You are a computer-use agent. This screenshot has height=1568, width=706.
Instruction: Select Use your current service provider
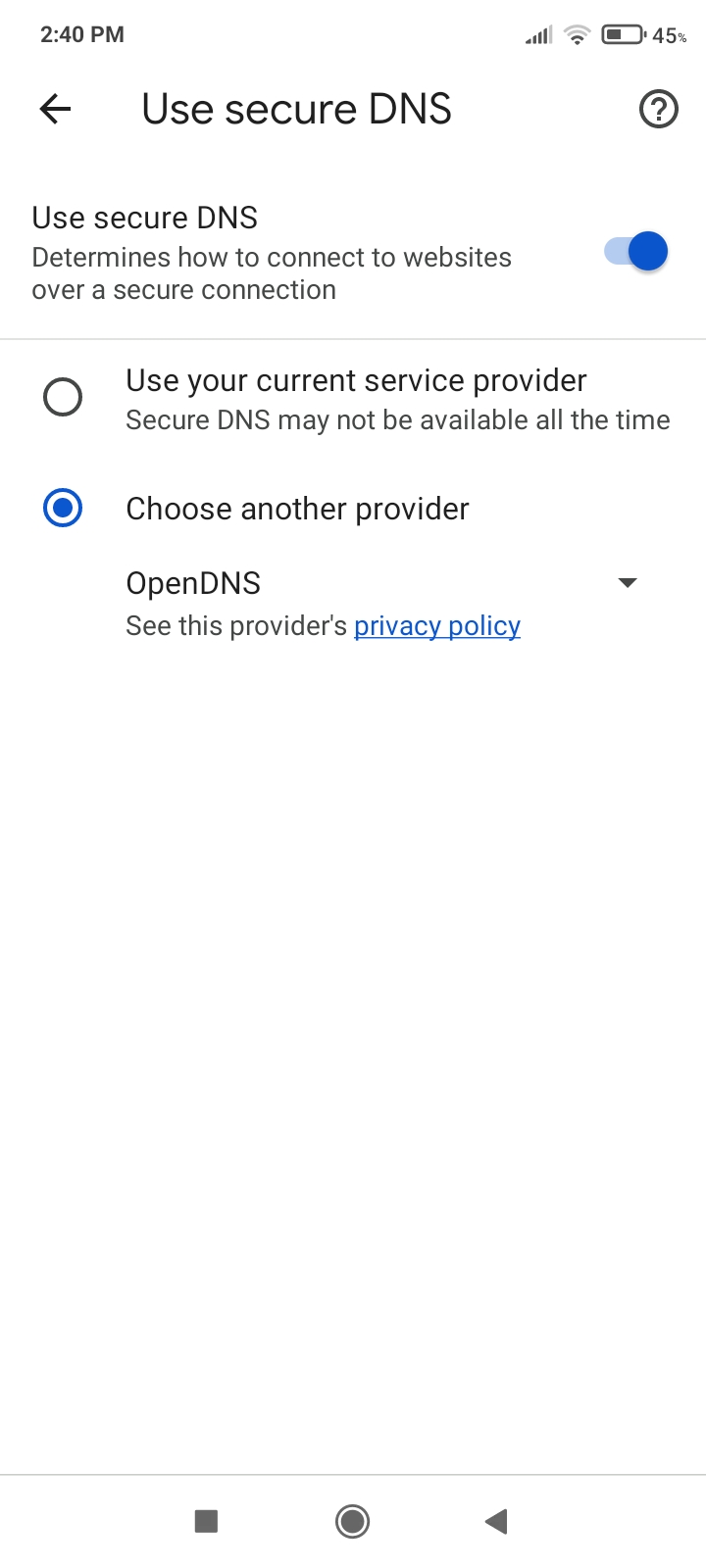pyautogui.click(x=63, y=398)
